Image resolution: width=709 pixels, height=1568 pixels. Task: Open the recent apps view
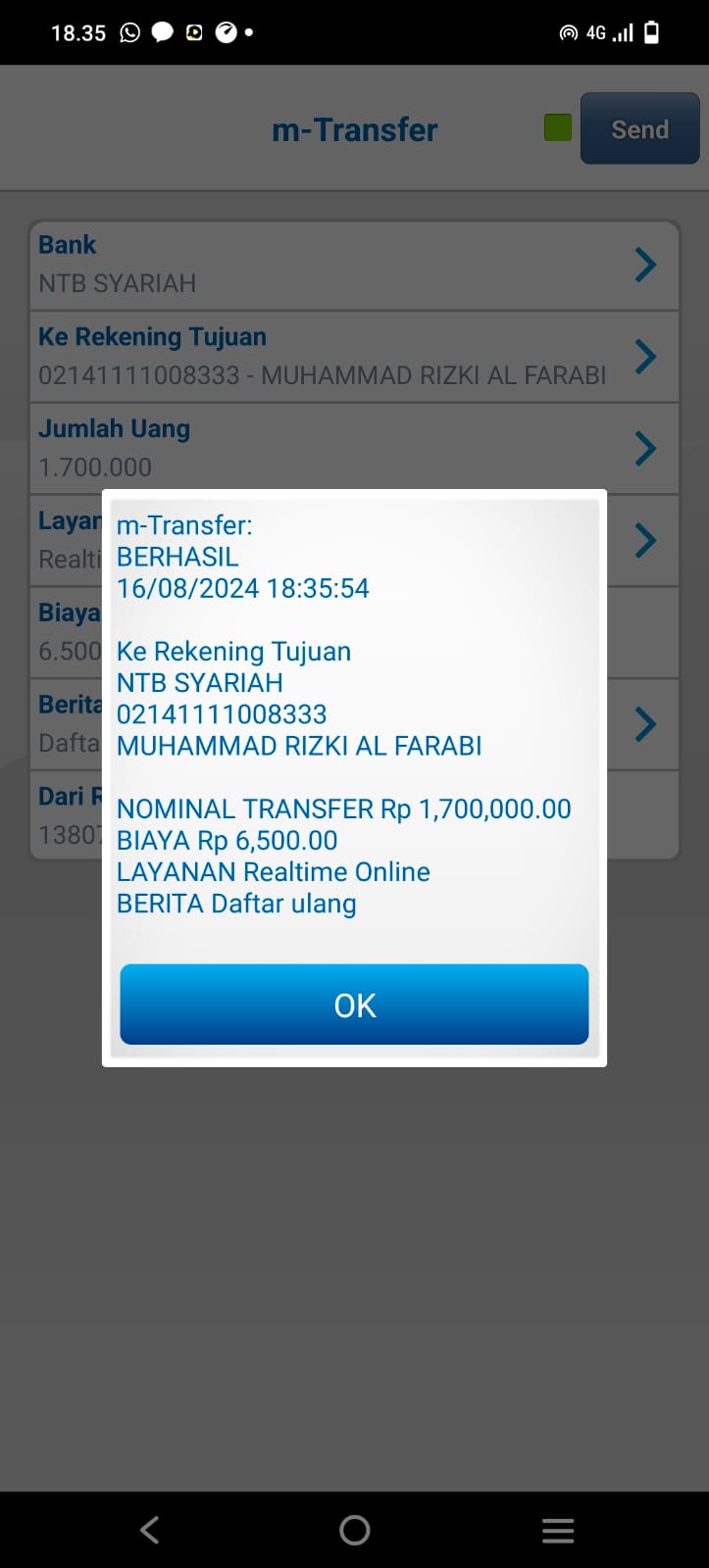(558, 1530)
